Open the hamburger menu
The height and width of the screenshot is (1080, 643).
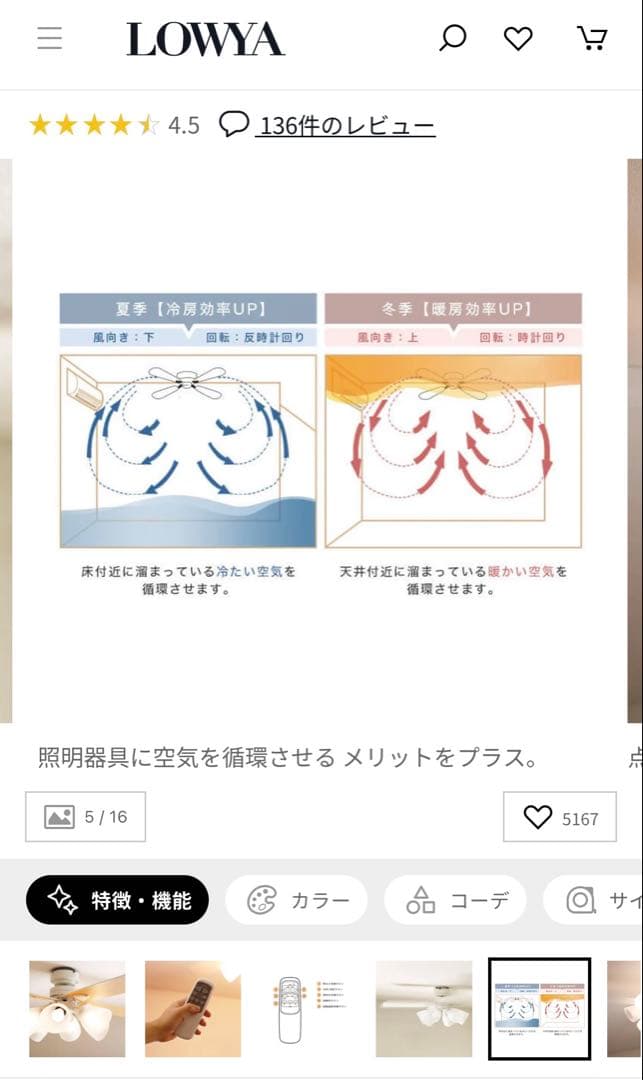point(49,39)
